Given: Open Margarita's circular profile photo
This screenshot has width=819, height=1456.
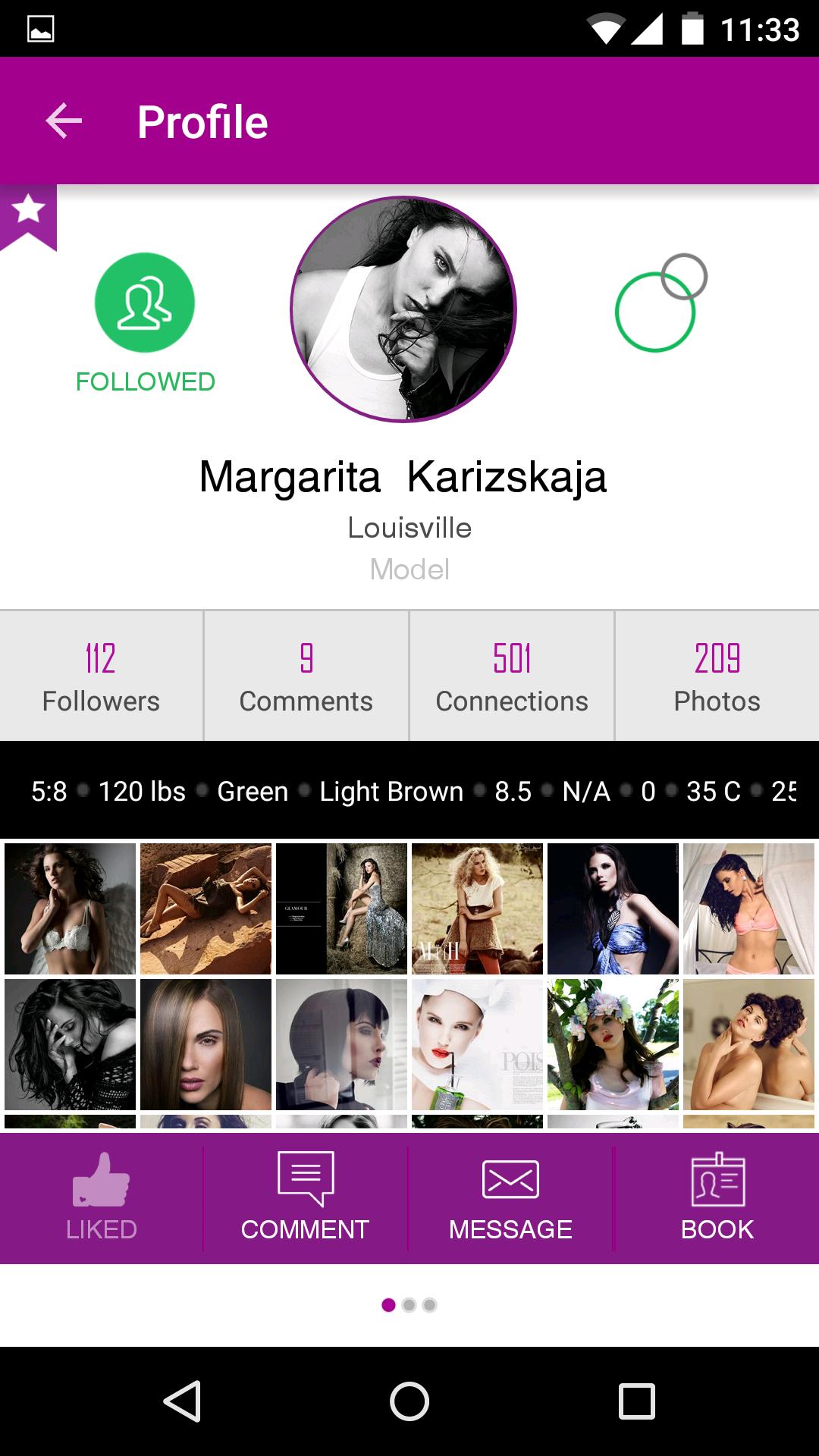Looking at the screenshot, I should click(x=403, y=309).
